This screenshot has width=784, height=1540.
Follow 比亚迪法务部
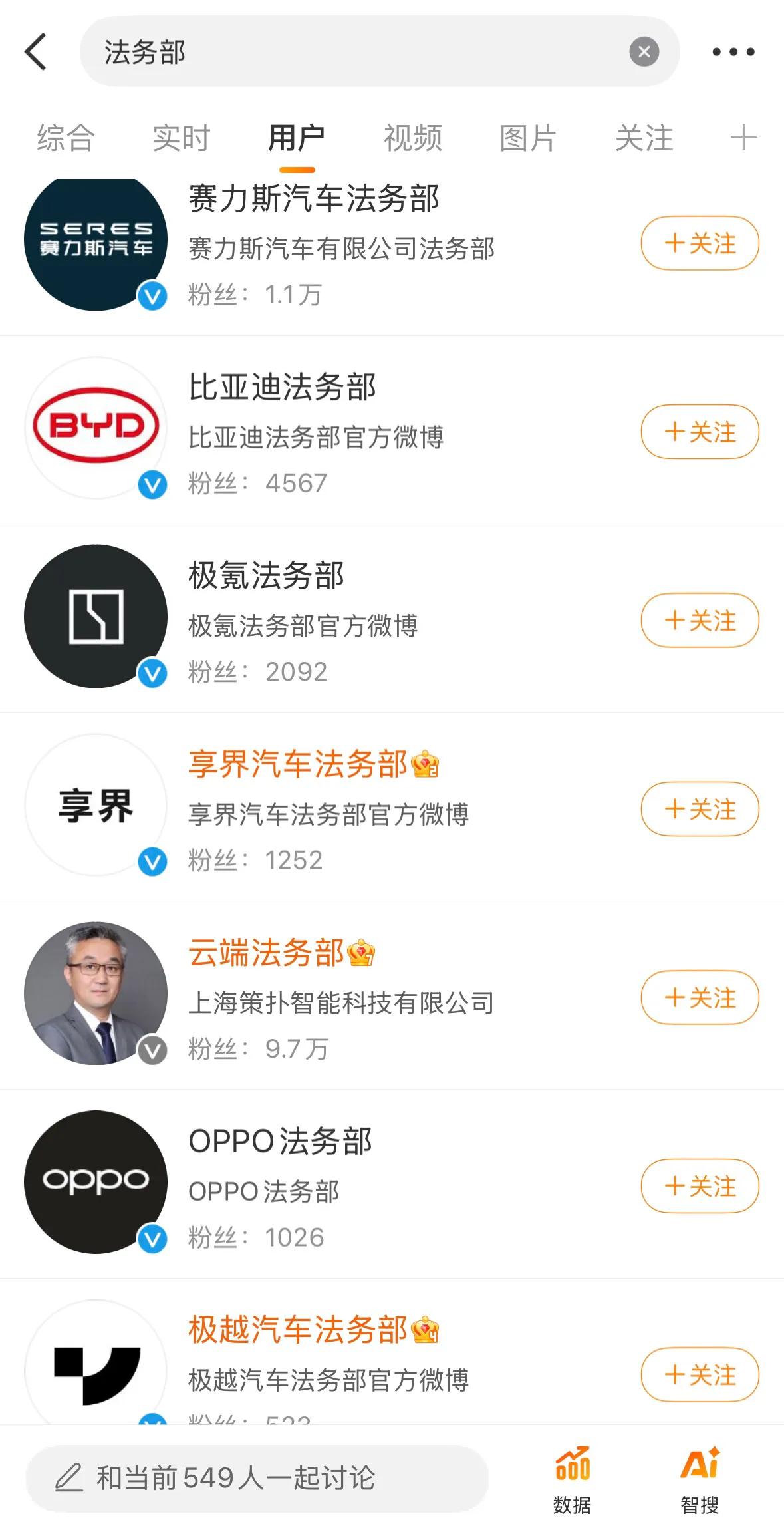[x=700, y=432]
